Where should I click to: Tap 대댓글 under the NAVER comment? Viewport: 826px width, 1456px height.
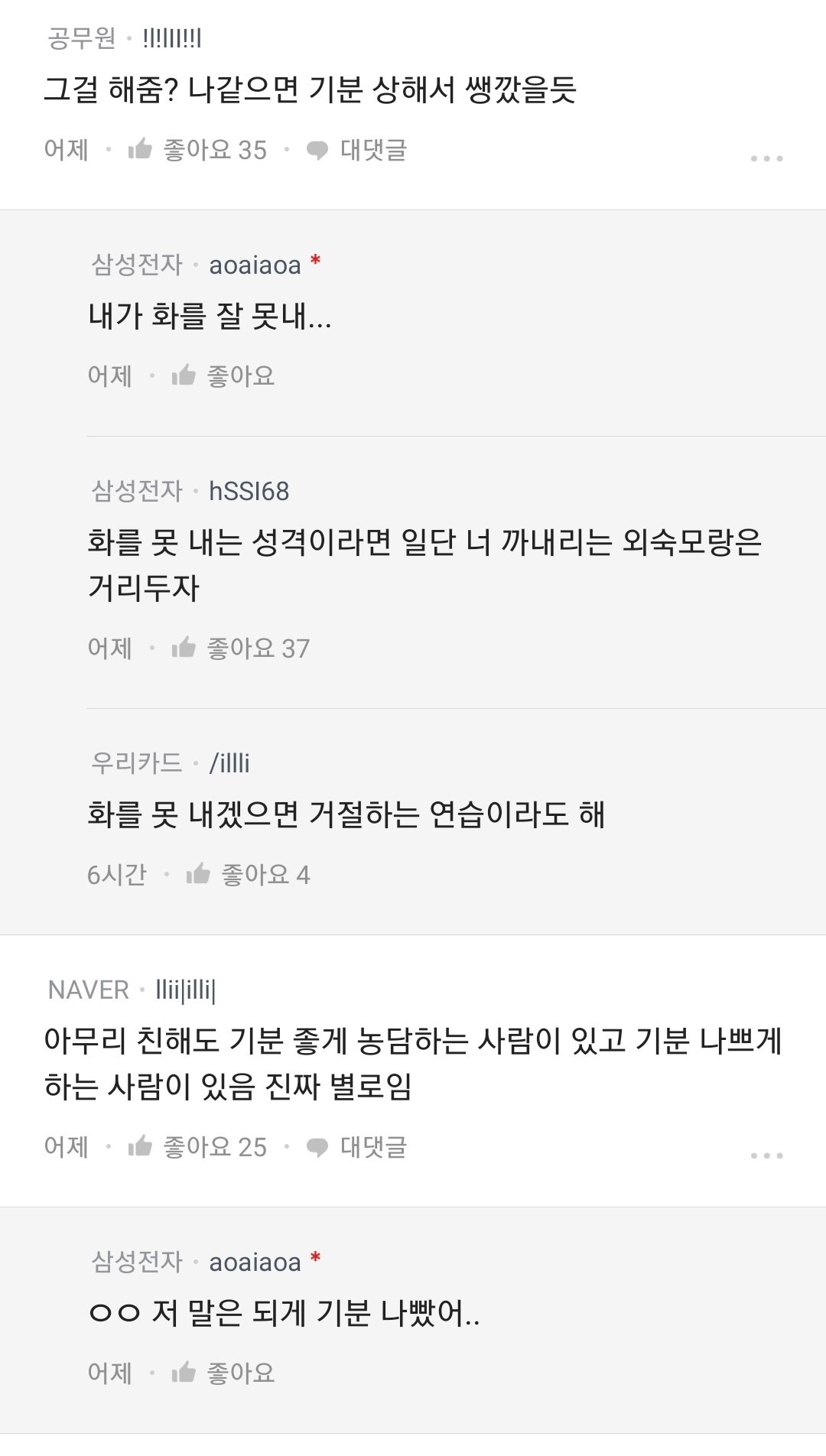(x=356, y=1146)
